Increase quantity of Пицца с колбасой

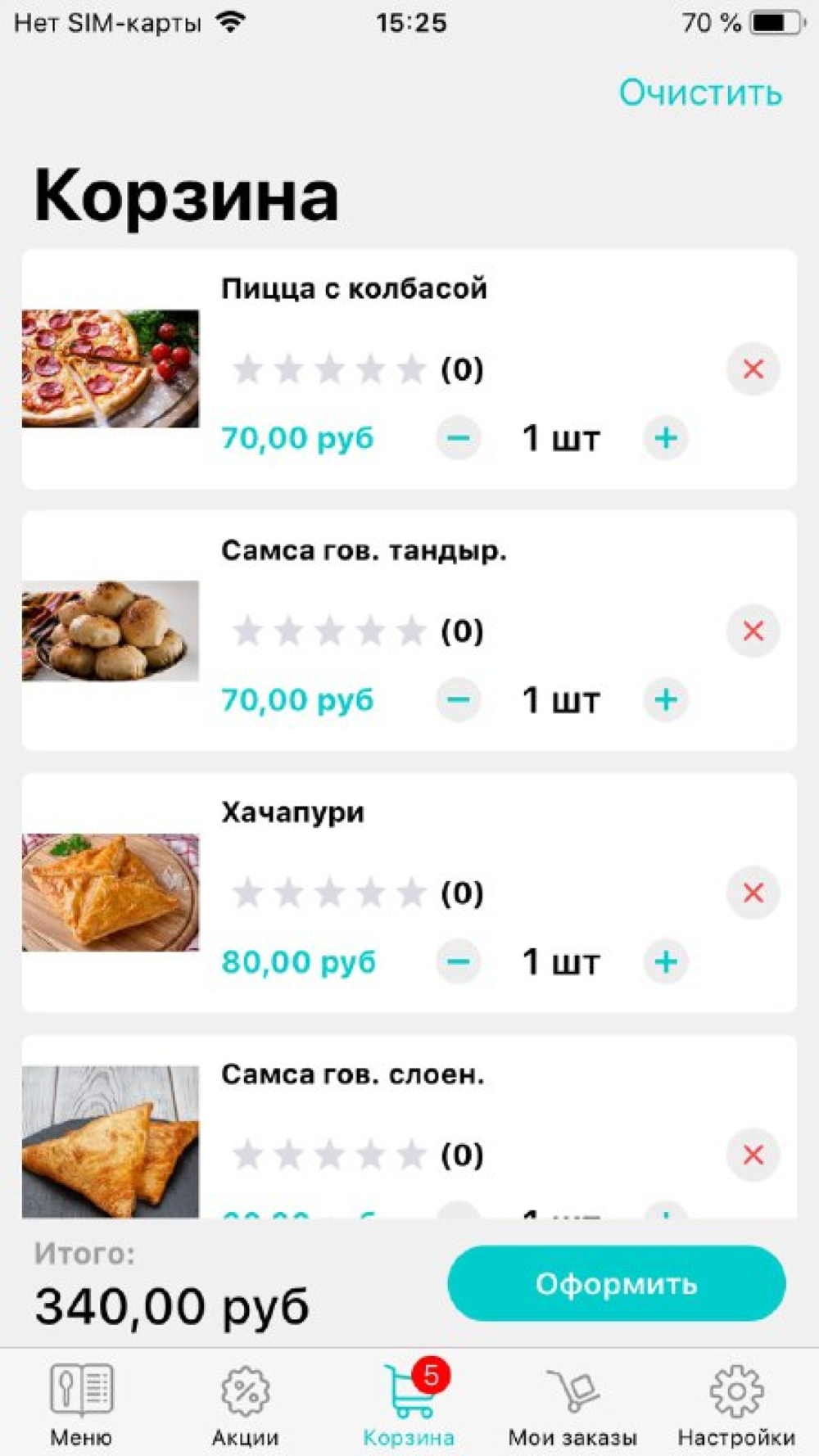tap(666, 438)
